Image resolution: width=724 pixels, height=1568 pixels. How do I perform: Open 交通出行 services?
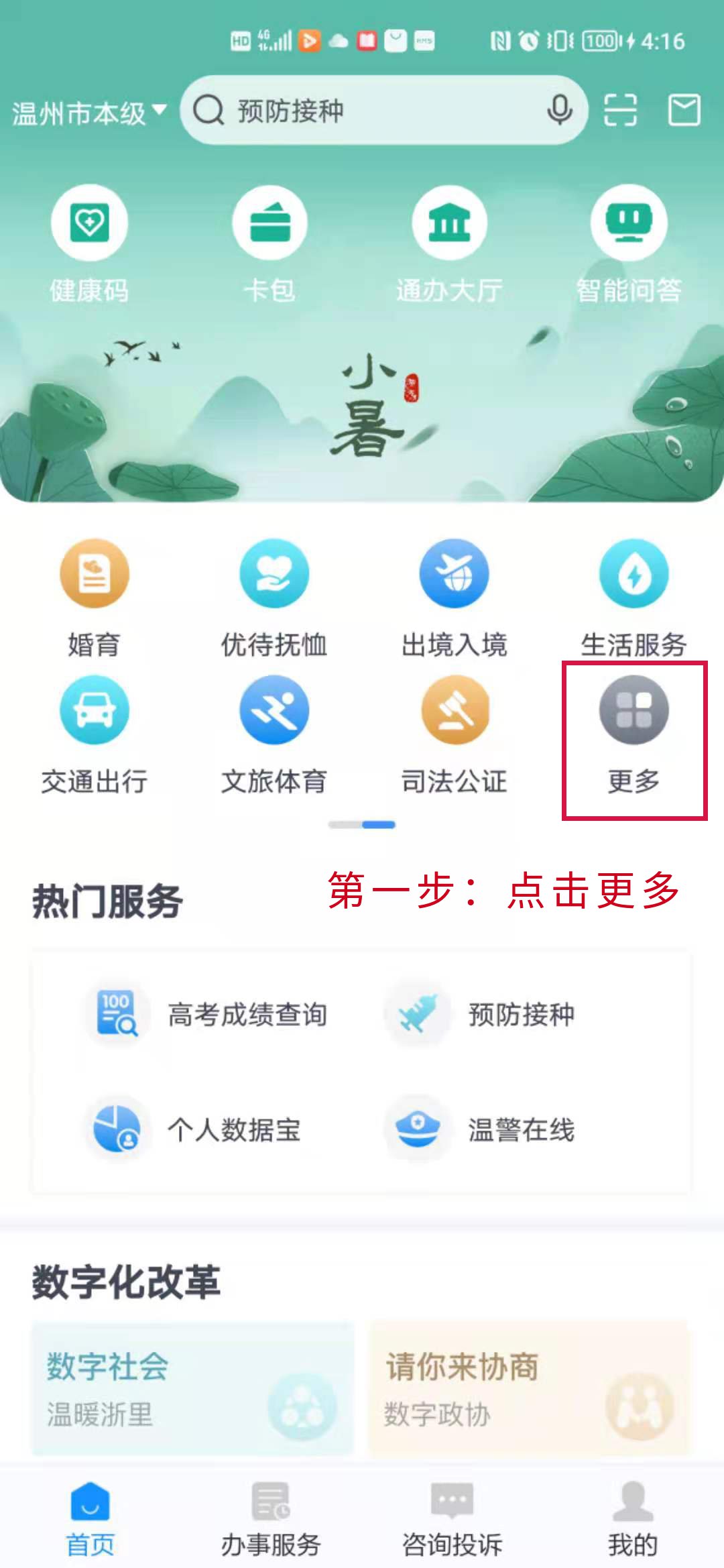94,734
